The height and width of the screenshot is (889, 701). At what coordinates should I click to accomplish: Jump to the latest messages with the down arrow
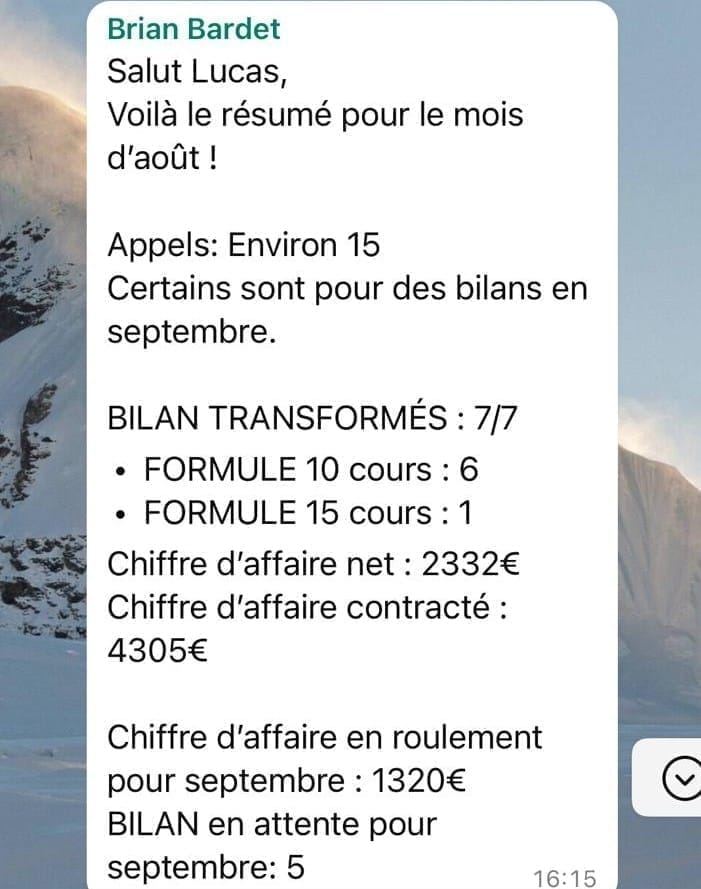679,778
